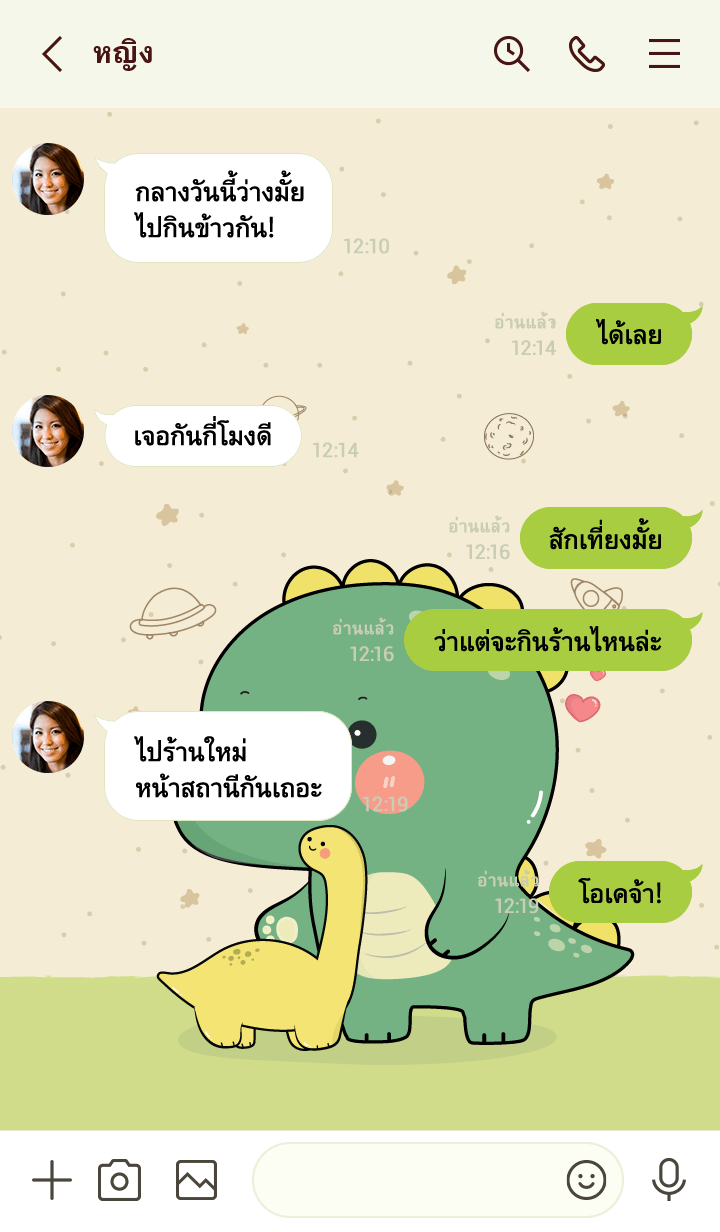Open the plus attachment options
The width and height of the screenshot is (720, 1232).
pos(52,1181)
